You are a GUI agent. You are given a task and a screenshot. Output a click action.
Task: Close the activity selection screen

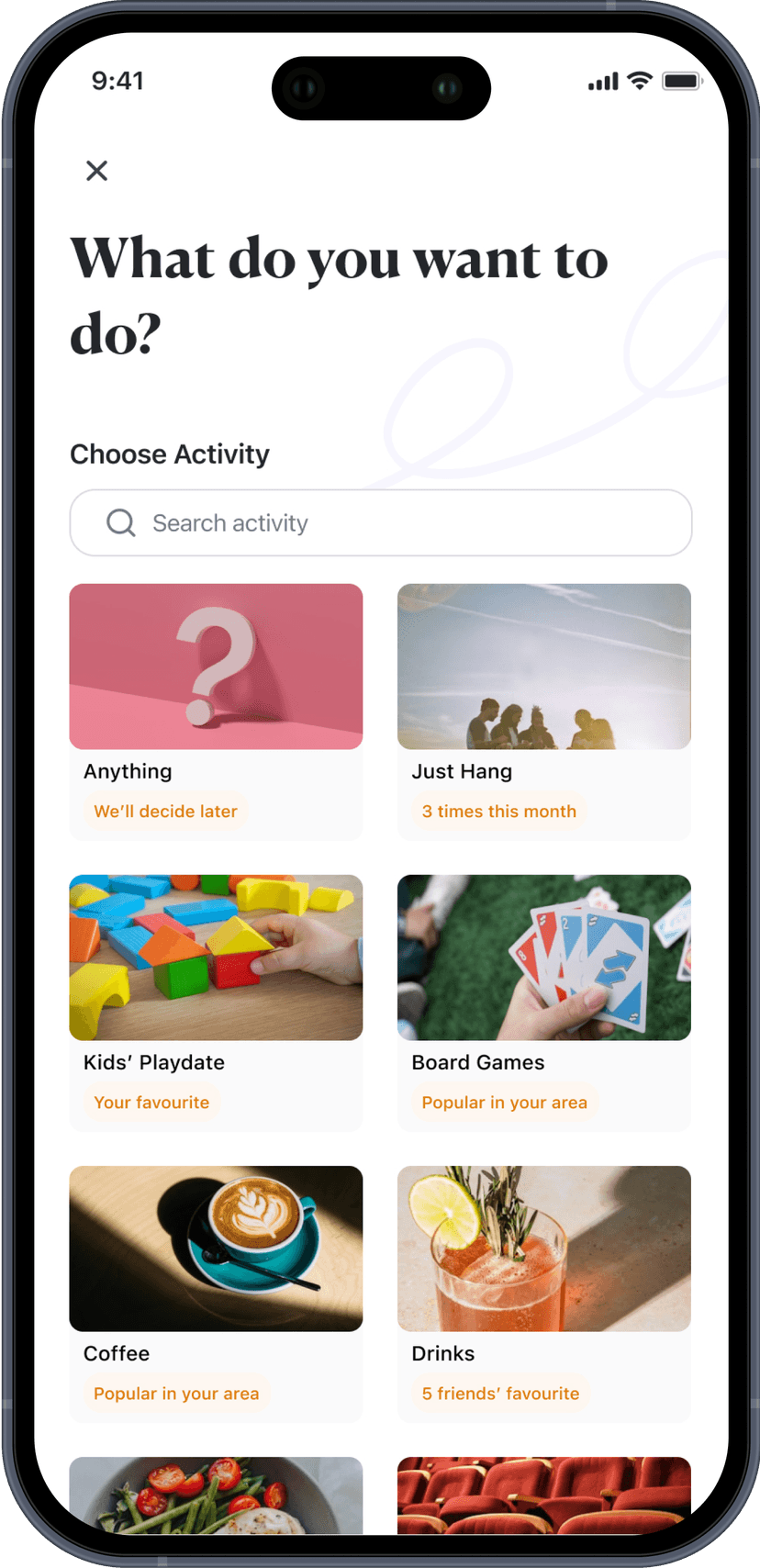click(96, 171)
